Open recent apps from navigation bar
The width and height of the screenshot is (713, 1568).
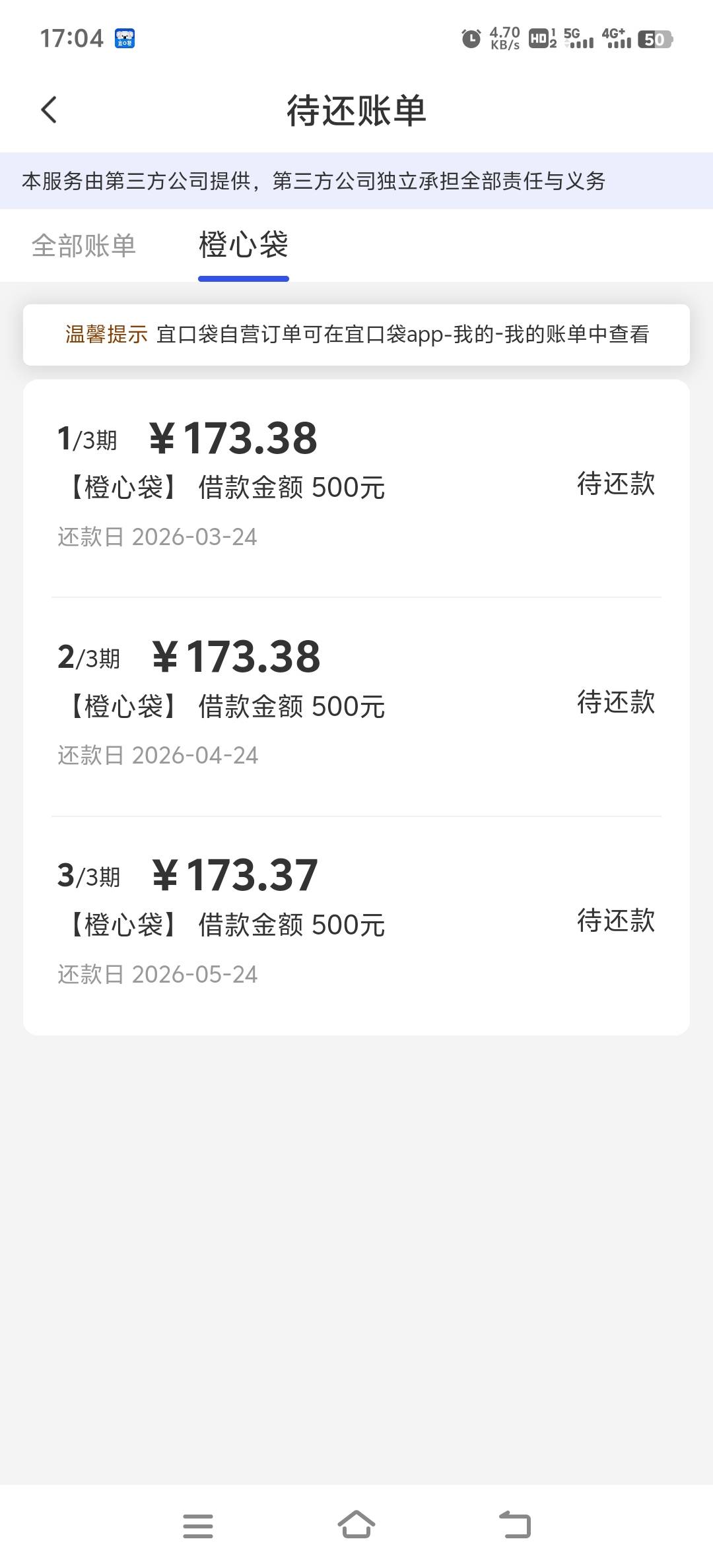coord(198,1525)
